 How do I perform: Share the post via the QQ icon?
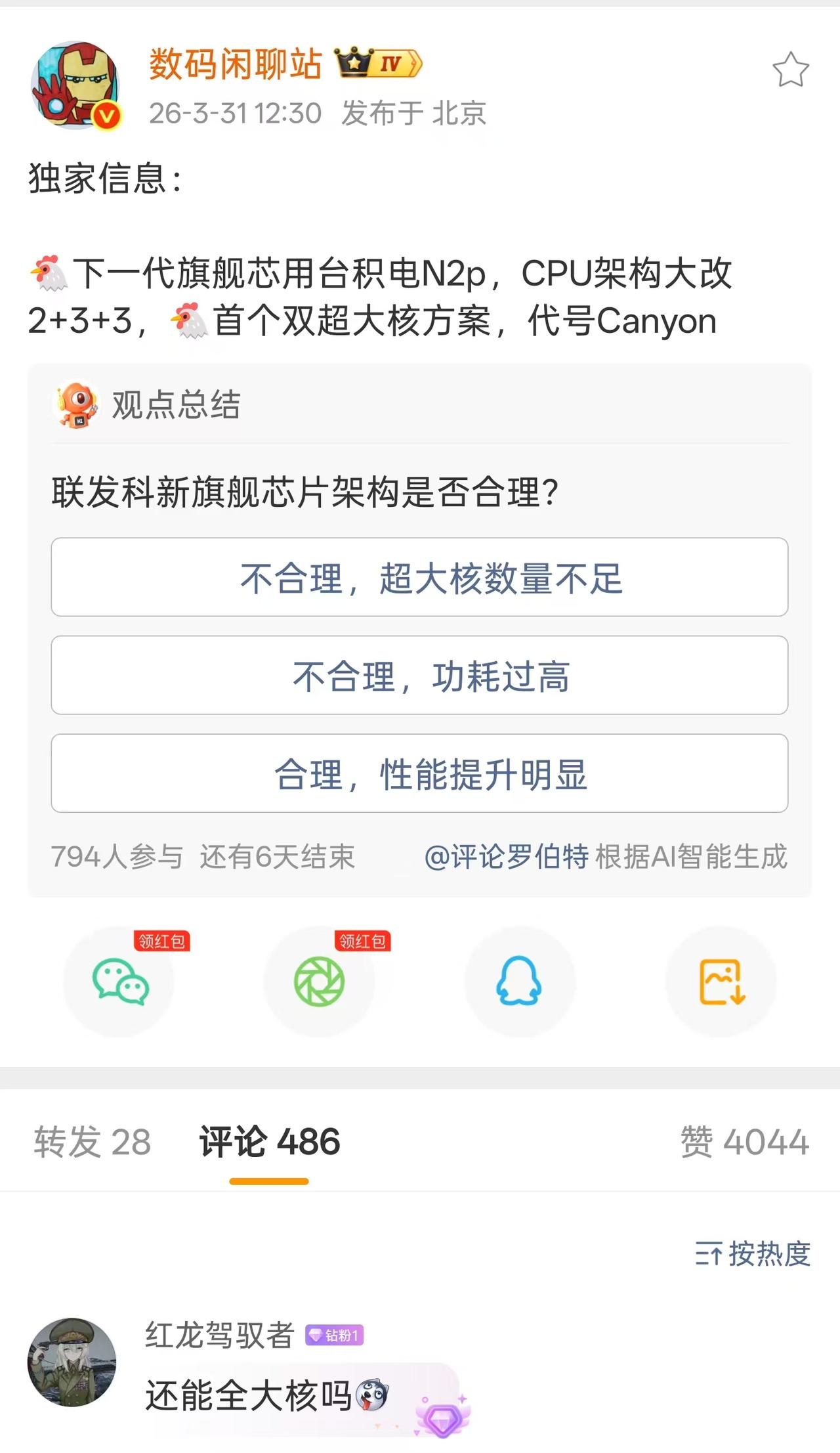click(x=520, y=982)
